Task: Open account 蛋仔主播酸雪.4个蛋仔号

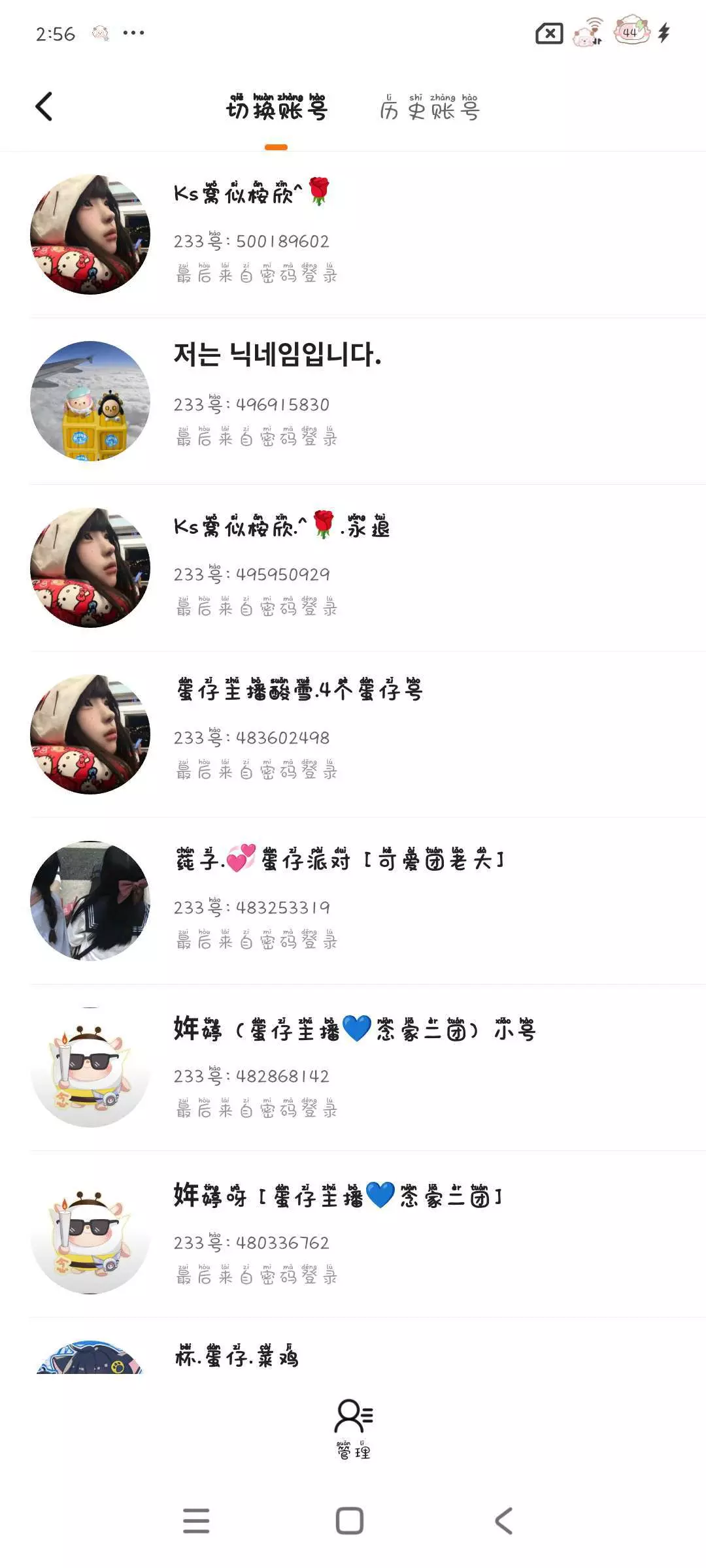Action: [368, 734]
